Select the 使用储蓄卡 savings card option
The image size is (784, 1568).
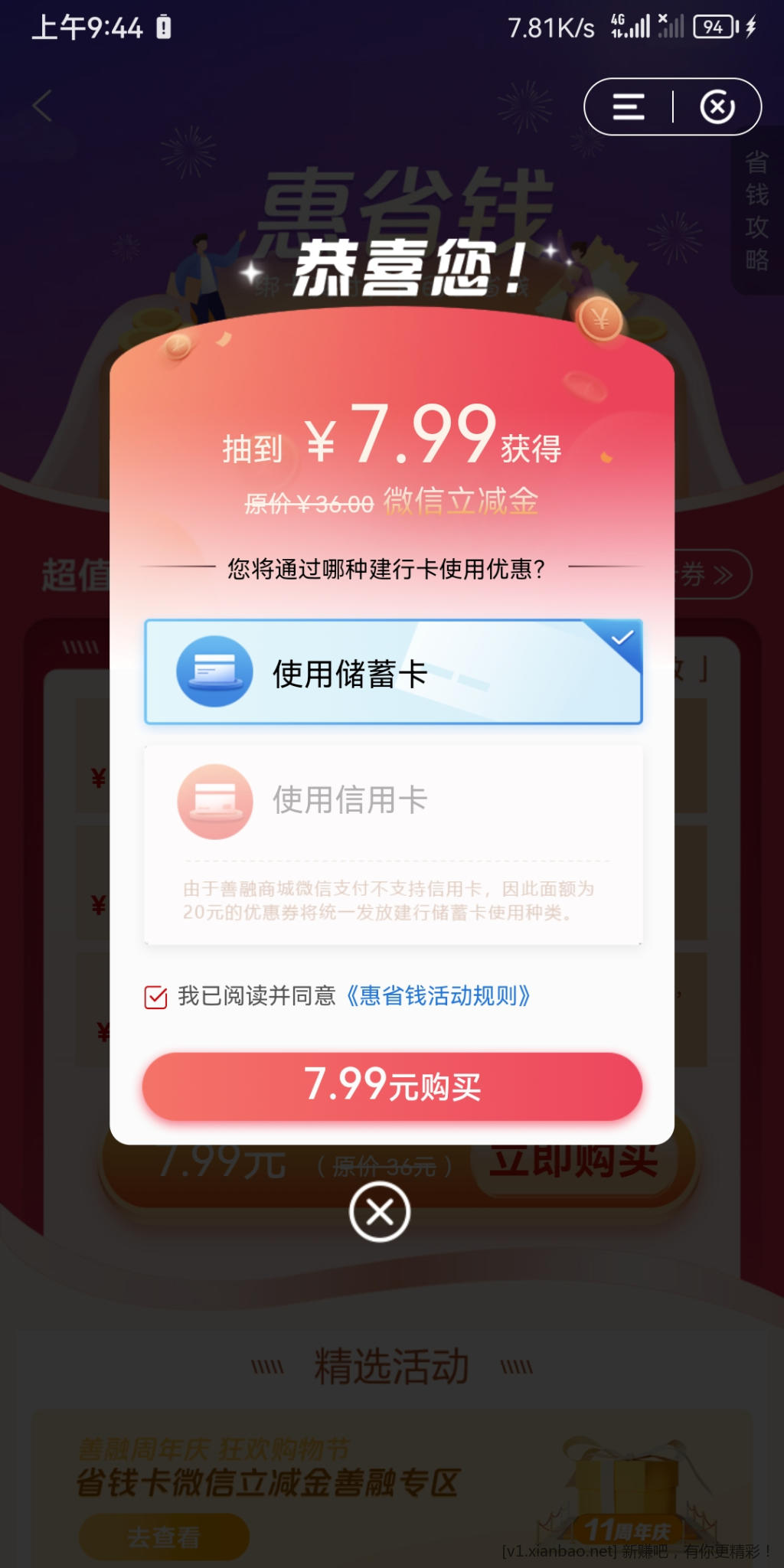pos(393,671)
